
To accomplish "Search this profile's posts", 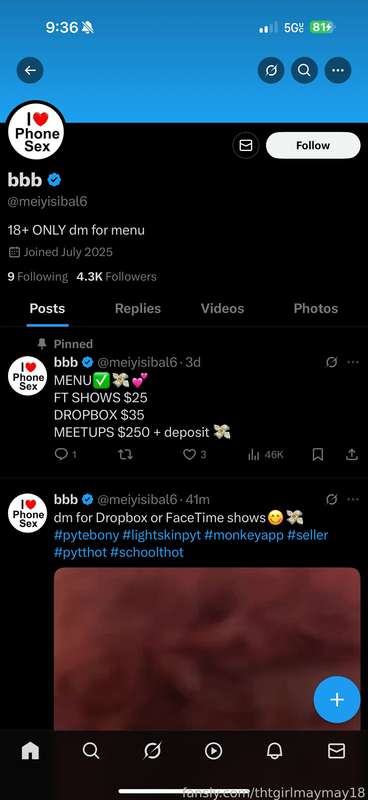I will coord(304,70).
